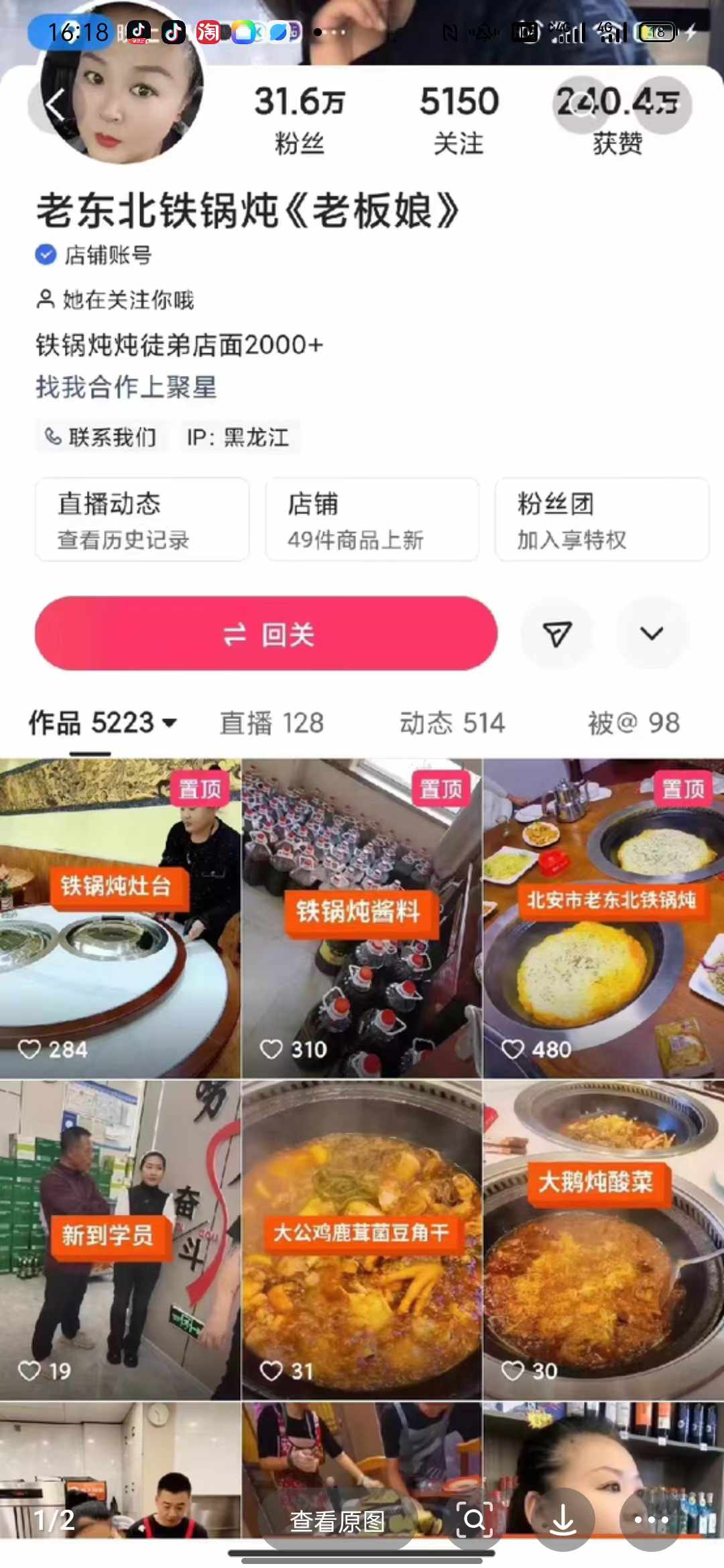The image size is (724, 1568).
Task: Tap the 回关 follow-back button
Action: pyautogui.click(x=266, y=633)
